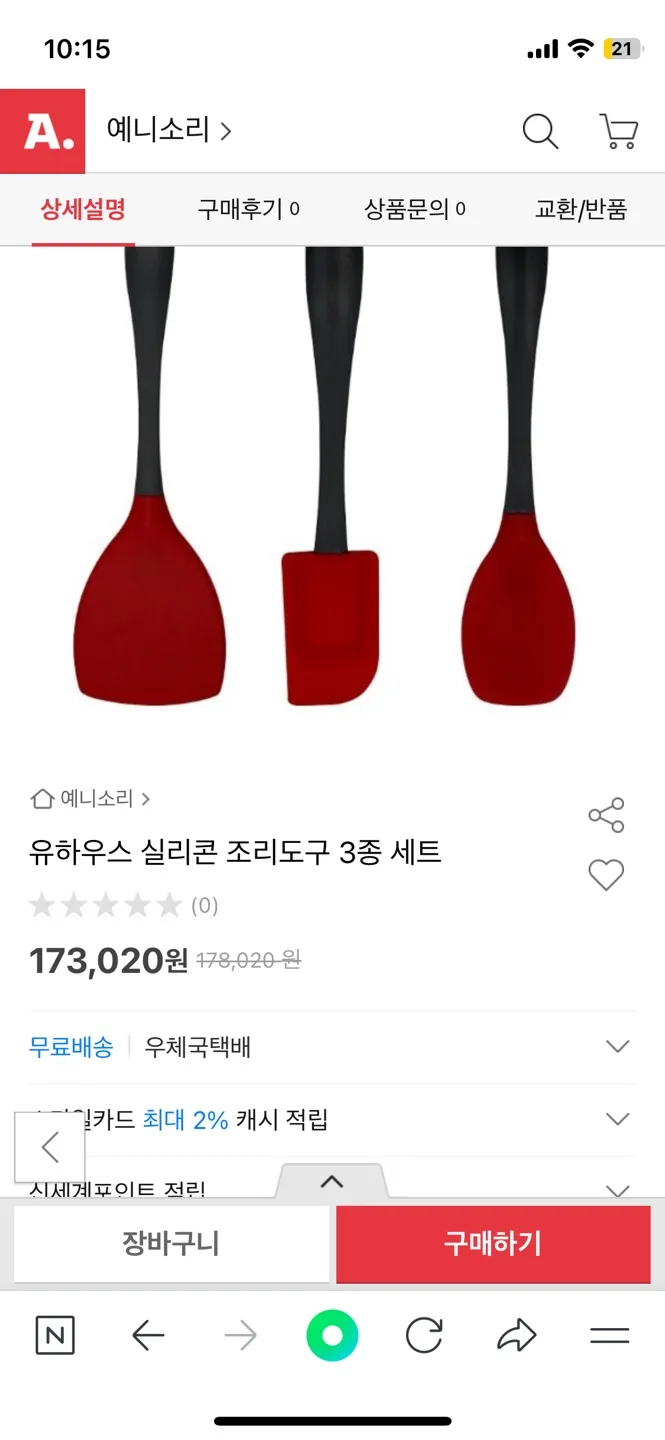Tap the A. logo home button
Viewport: 665px width, 1440px height.
tap(43, 131)
